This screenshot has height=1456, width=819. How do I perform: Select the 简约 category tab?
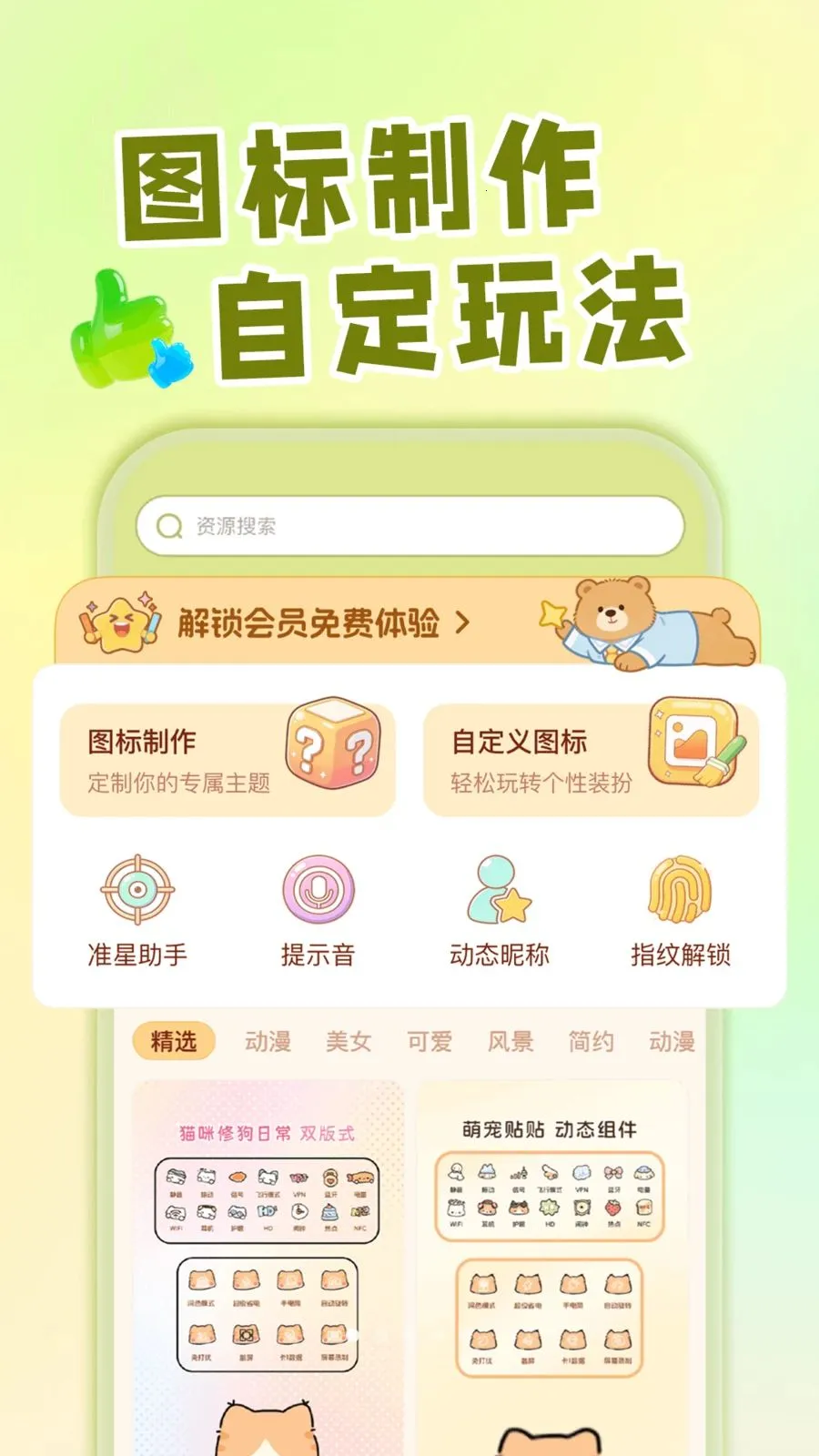(x=591, y=1040)
